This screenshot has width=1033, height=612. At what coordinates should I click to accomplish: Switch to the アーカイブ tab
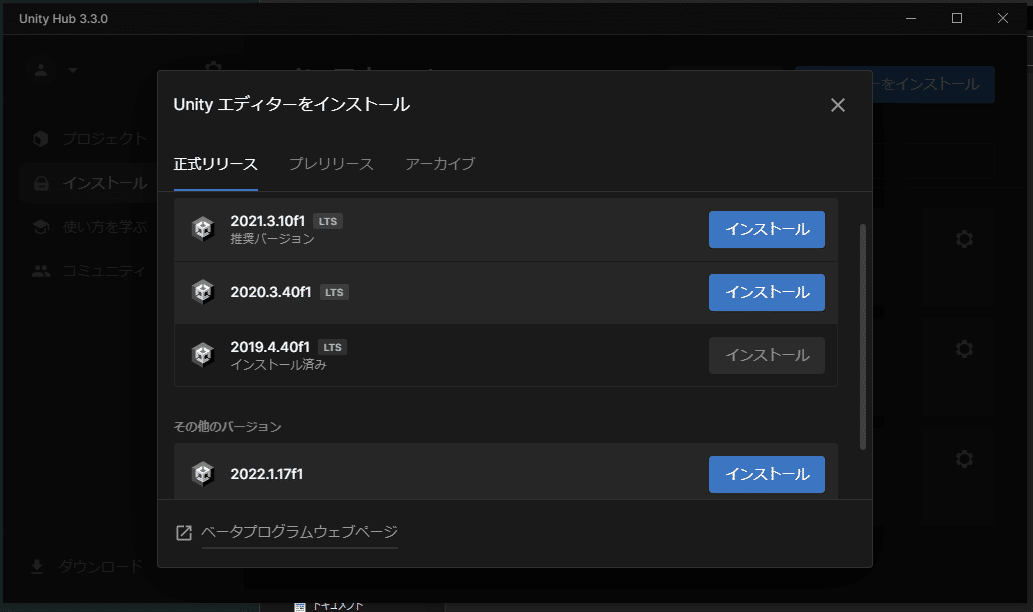tap(440, 164)
